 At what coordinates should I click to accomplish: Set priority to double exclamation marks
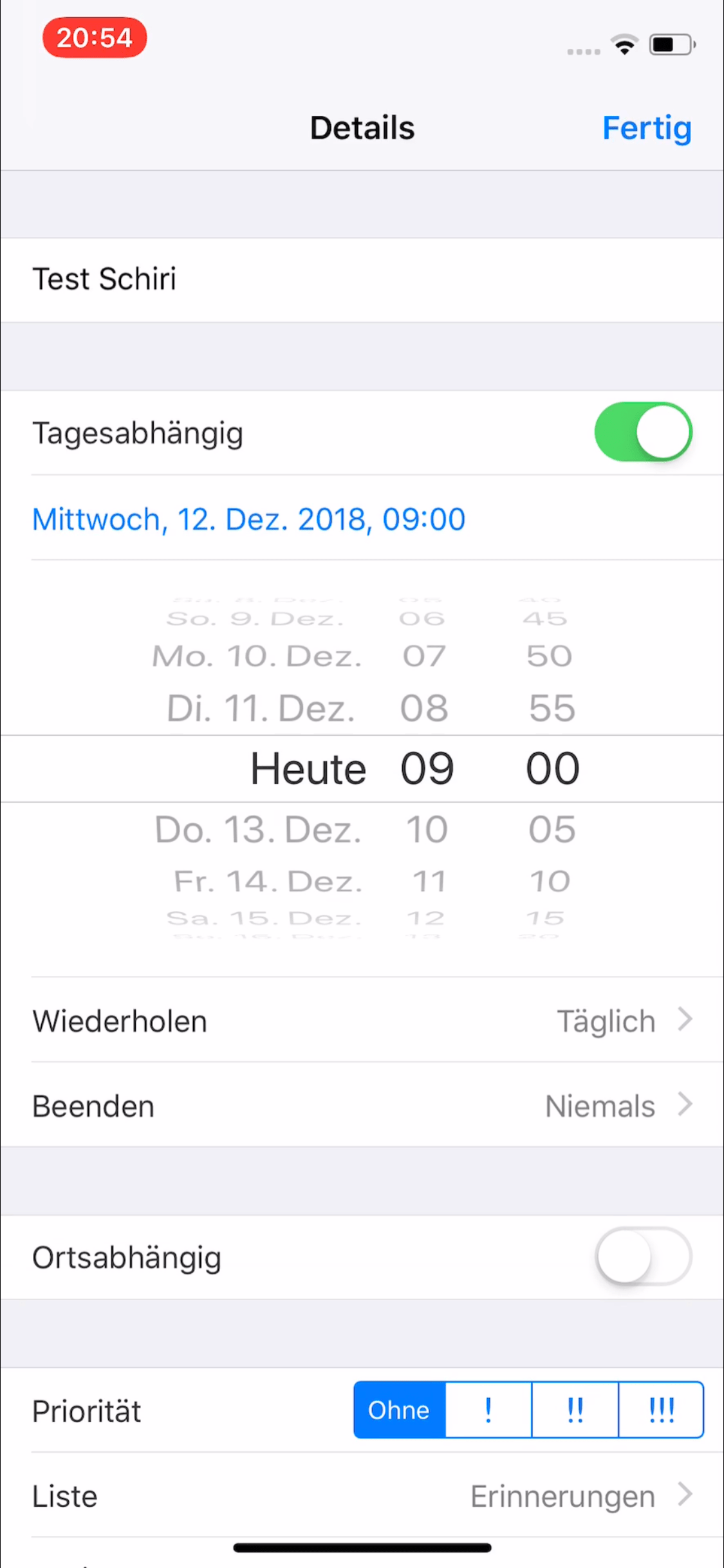pyautogui.click(x=575, y=1410)
